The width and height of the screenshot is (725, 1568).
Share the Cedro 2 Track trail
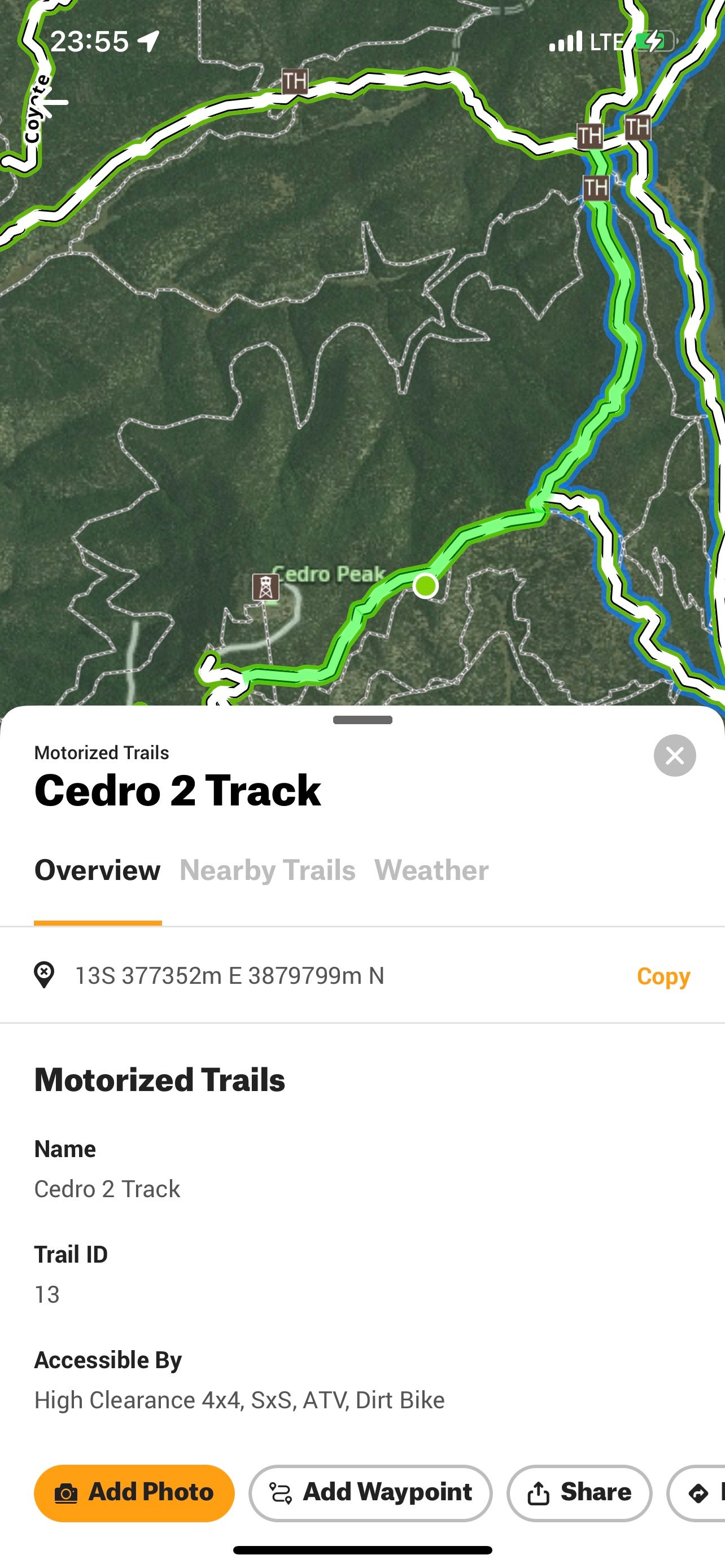(579, 1492)
